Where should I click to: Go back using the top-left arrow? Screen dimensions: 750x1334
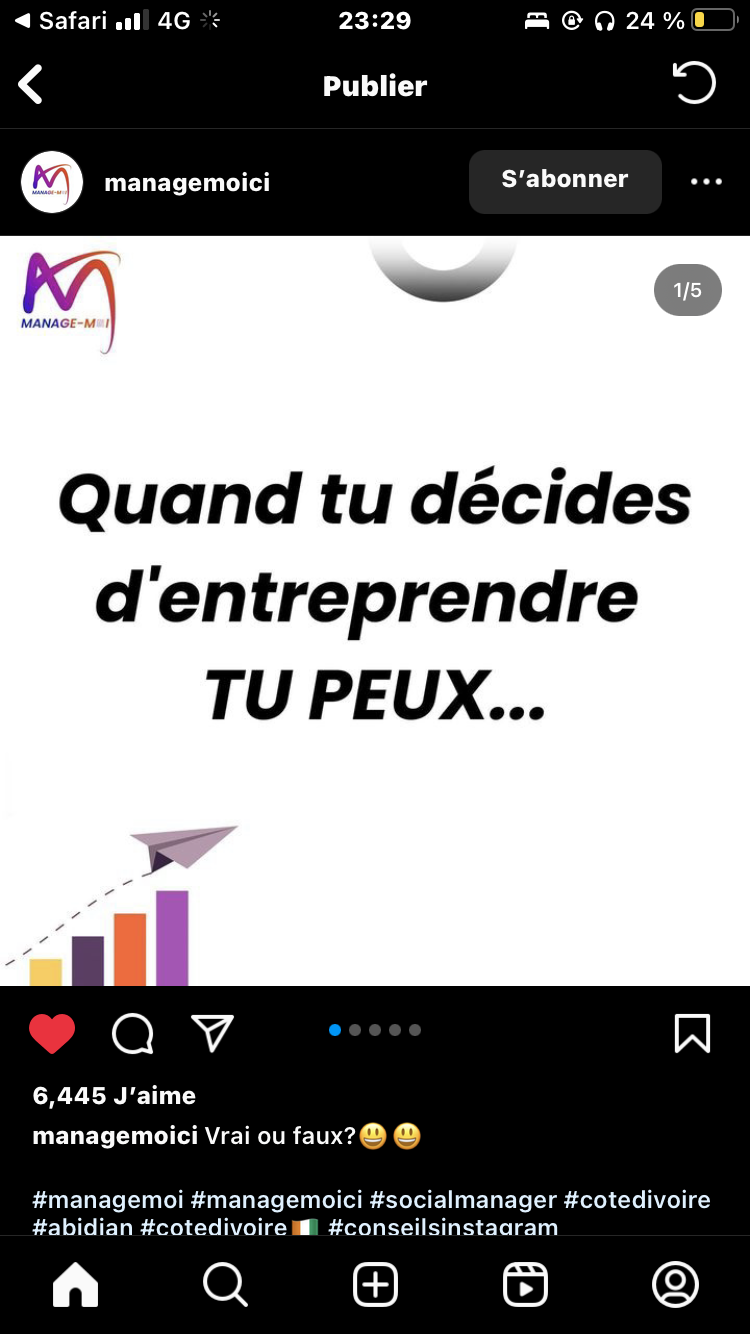tap(31, 85)
